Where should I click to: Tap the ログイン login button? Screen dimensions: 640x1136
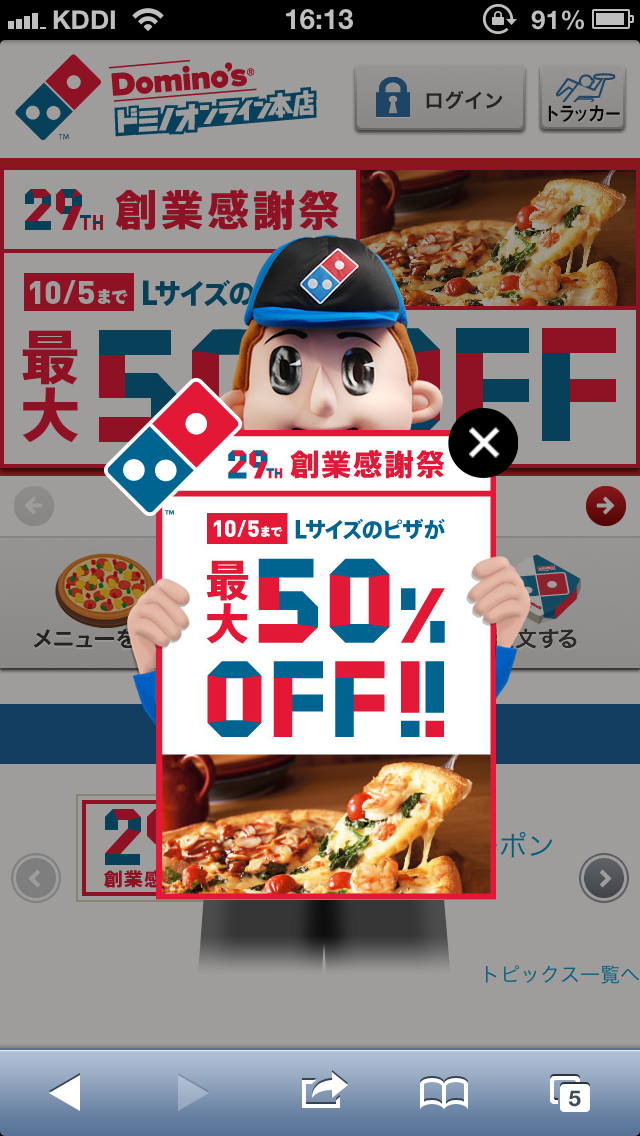point(440,99)
